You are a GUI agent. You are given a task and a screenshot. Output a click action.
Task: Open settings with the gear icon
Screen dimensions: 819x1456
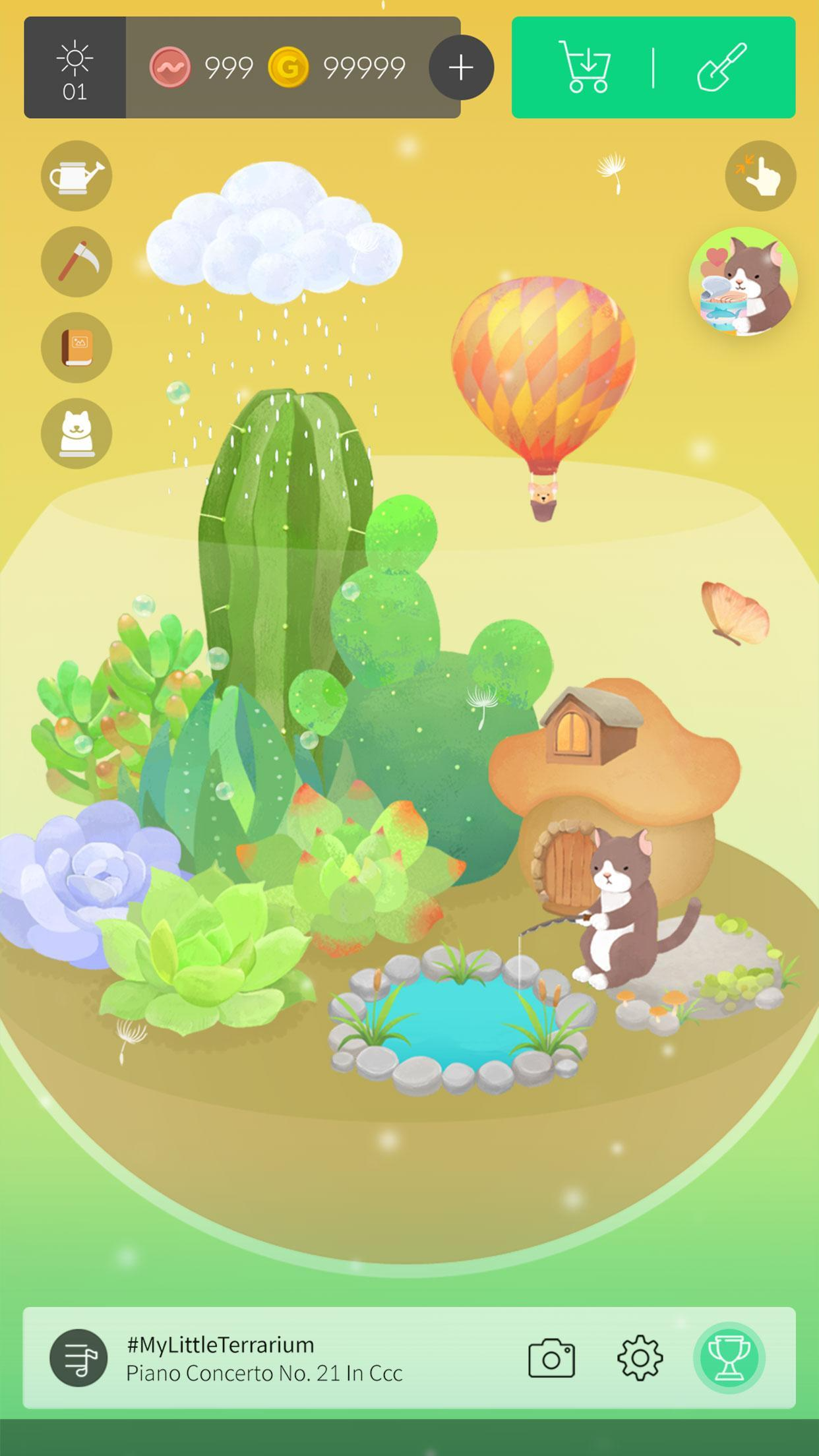pos(640,1358)
